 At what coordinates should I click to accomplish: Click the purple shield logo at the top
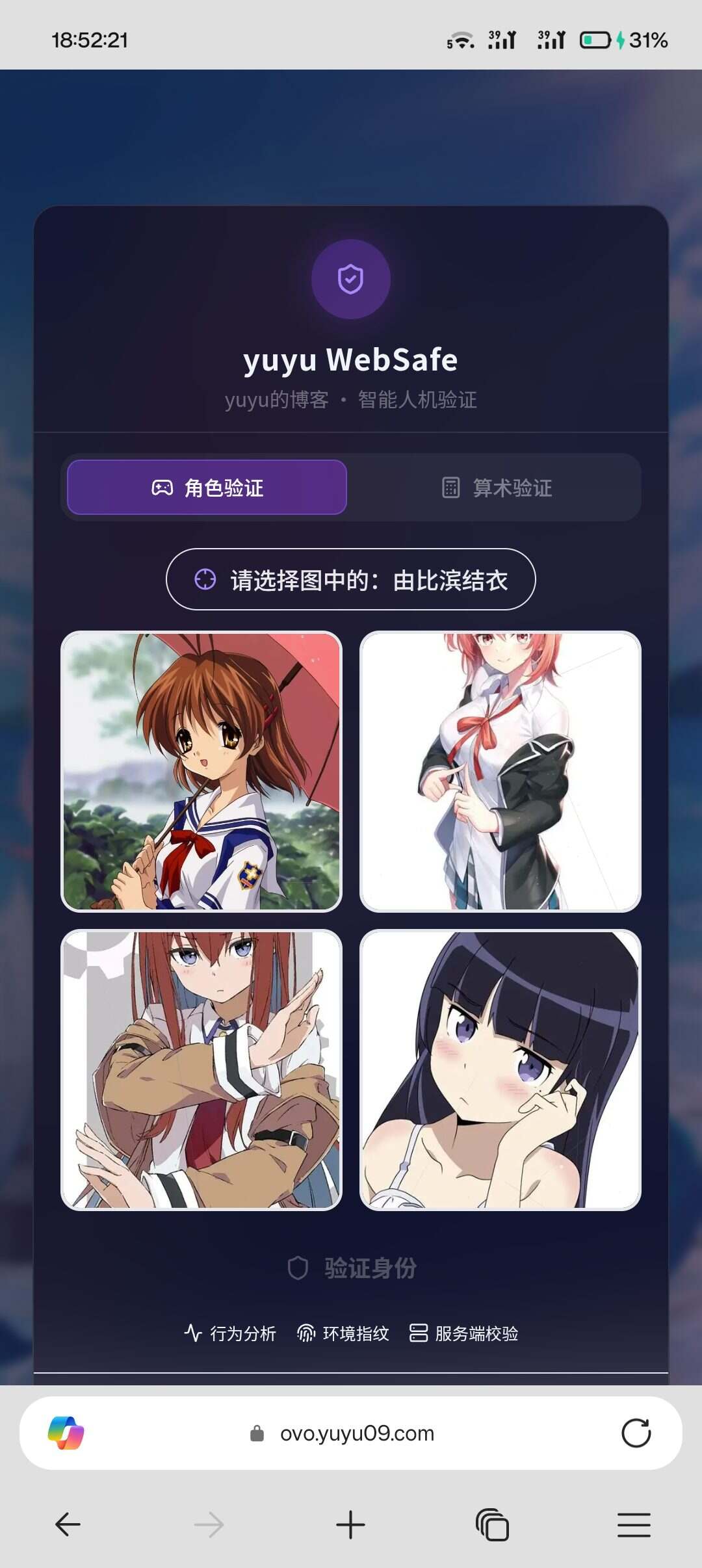[x=351, y=280]
